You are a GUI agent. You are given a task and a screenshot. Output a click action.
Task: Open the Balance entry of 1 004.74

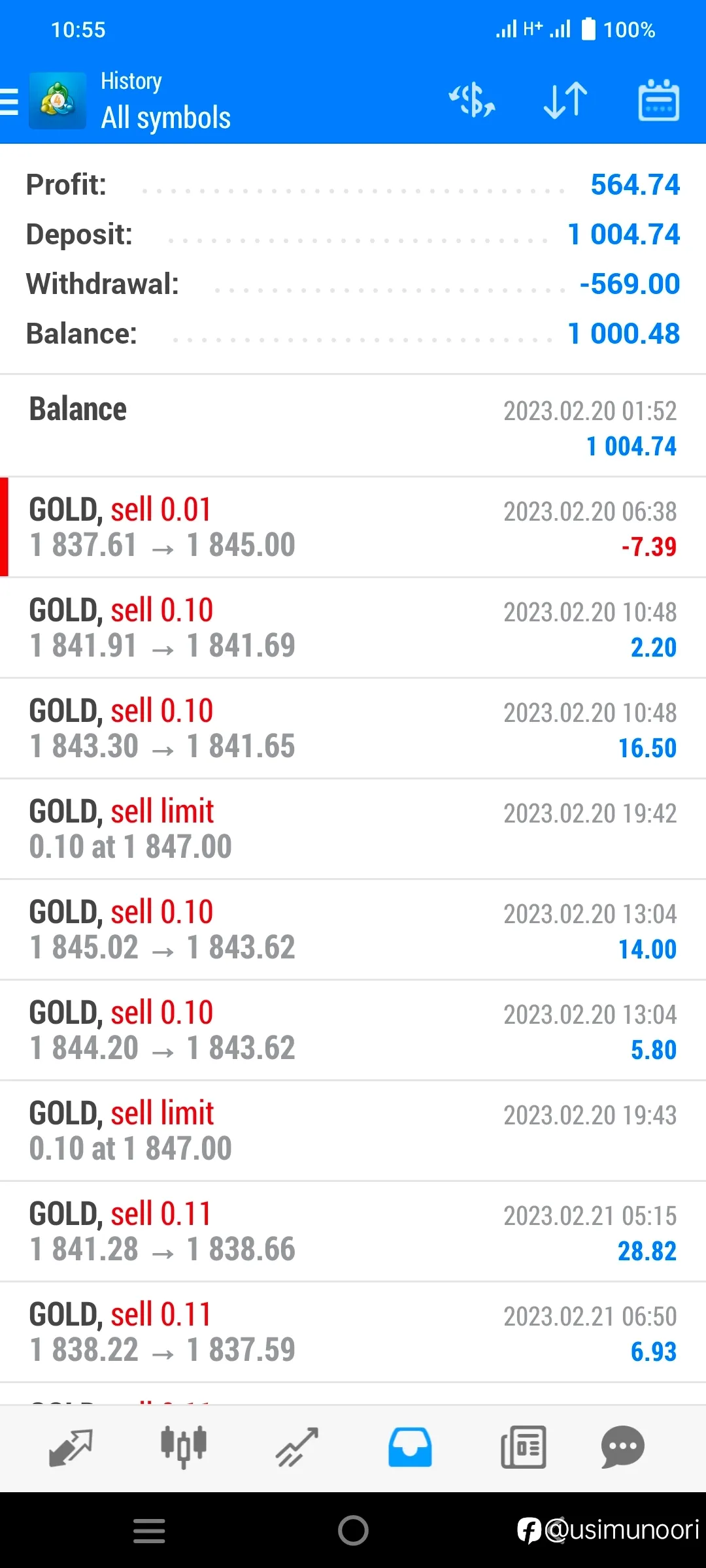353,426
